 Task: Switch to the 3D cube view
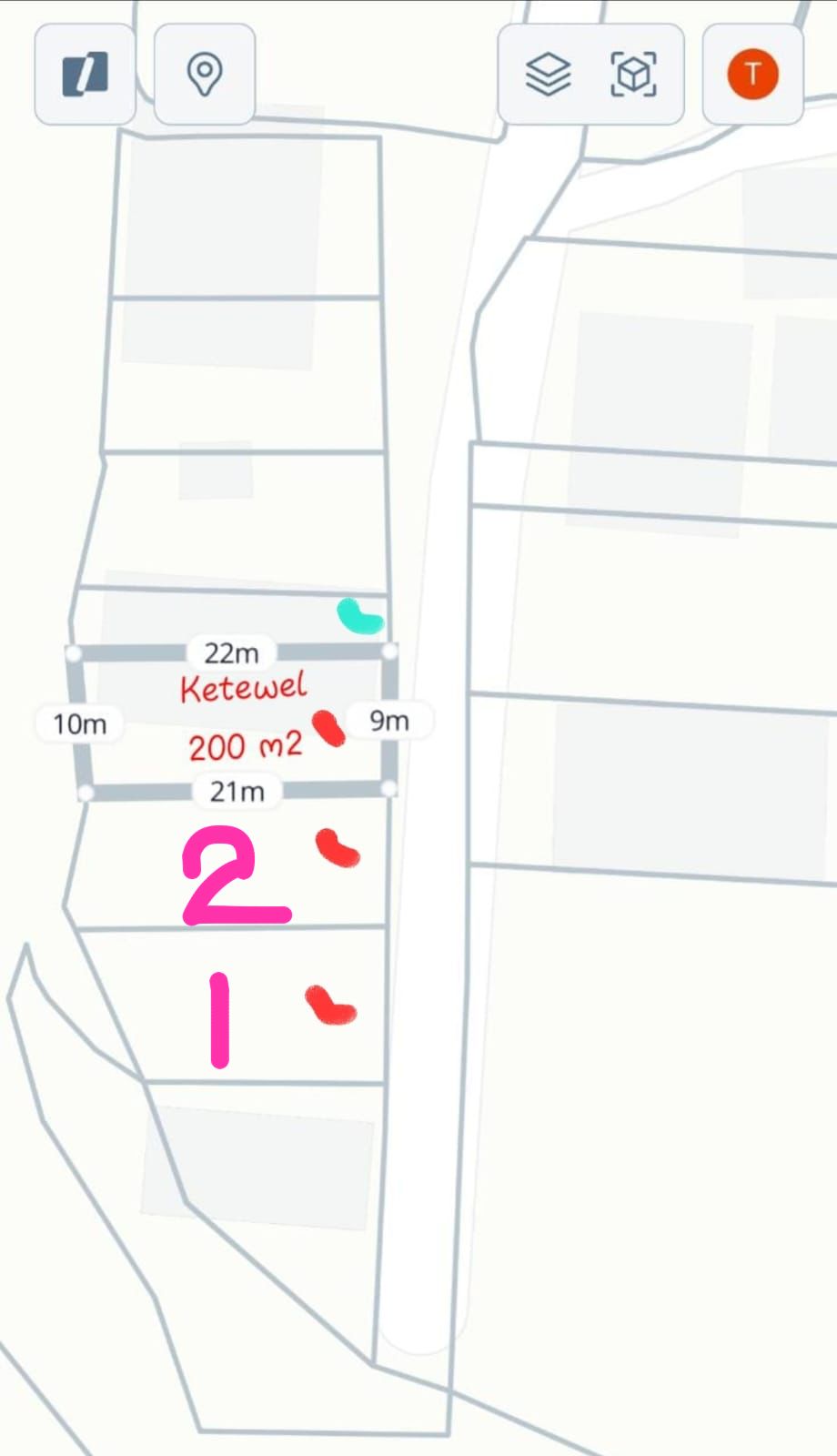point(633,74)
